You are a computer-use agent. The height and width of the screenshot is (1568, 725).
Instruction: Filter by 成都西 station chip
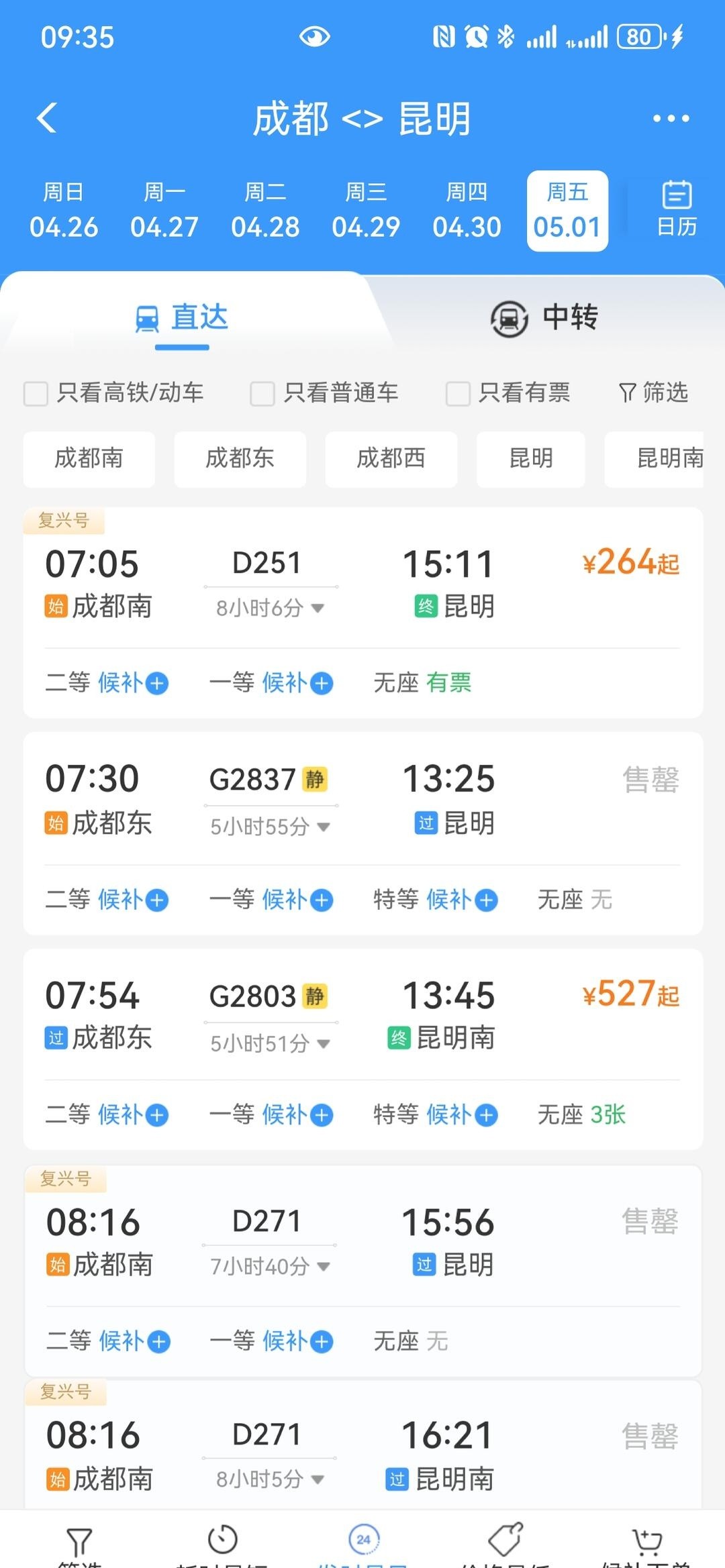pos(391,459)
